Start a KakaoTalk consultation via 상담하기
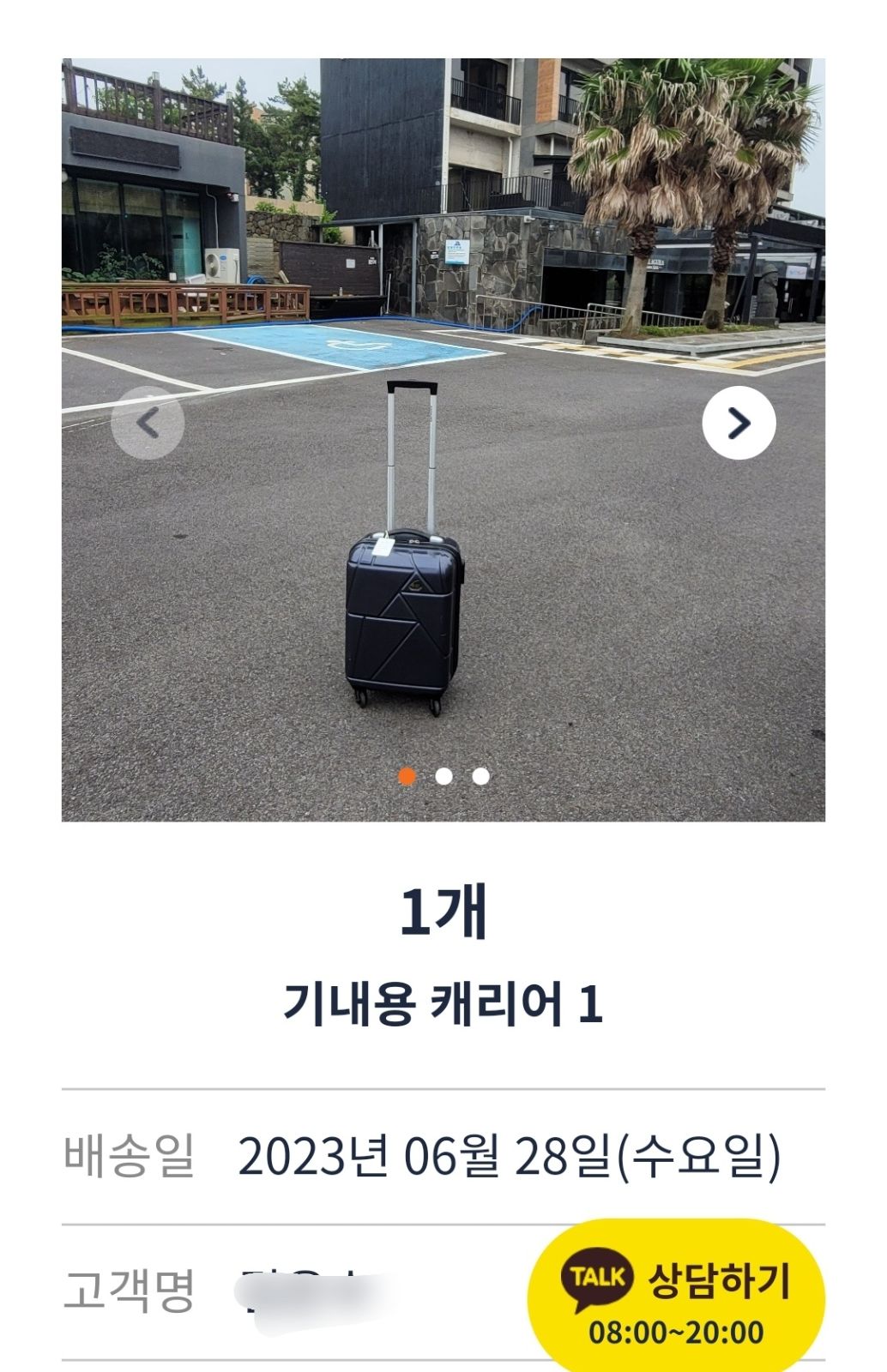Viewport: 887px width, 1372px height. point(677,1296)
